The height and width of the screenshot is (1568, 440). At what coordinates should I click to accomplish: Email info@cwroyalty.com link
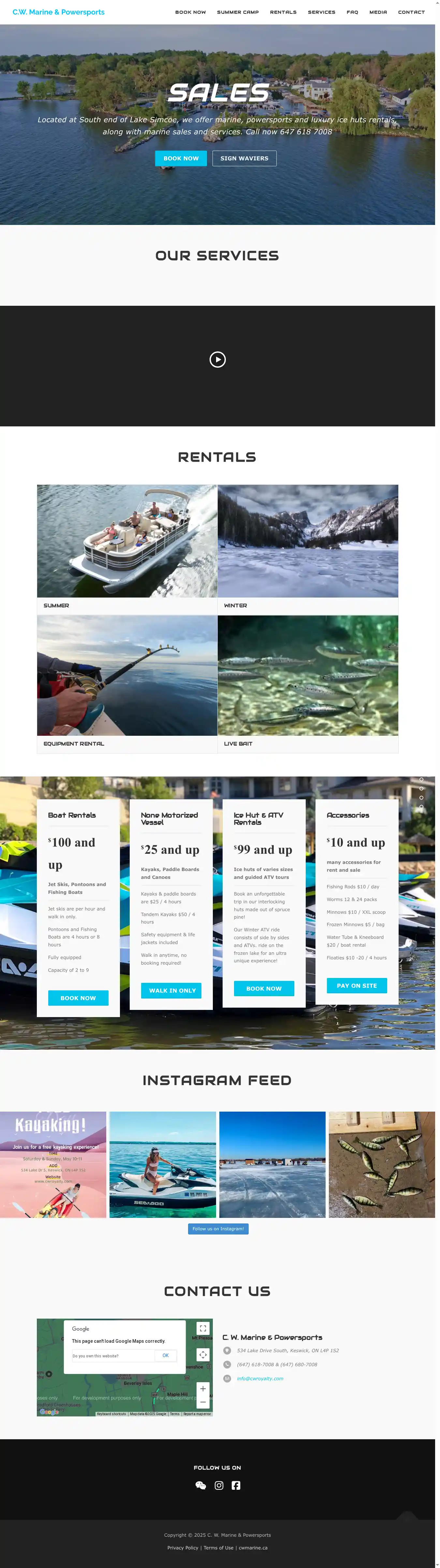(x=260, y=1379)
